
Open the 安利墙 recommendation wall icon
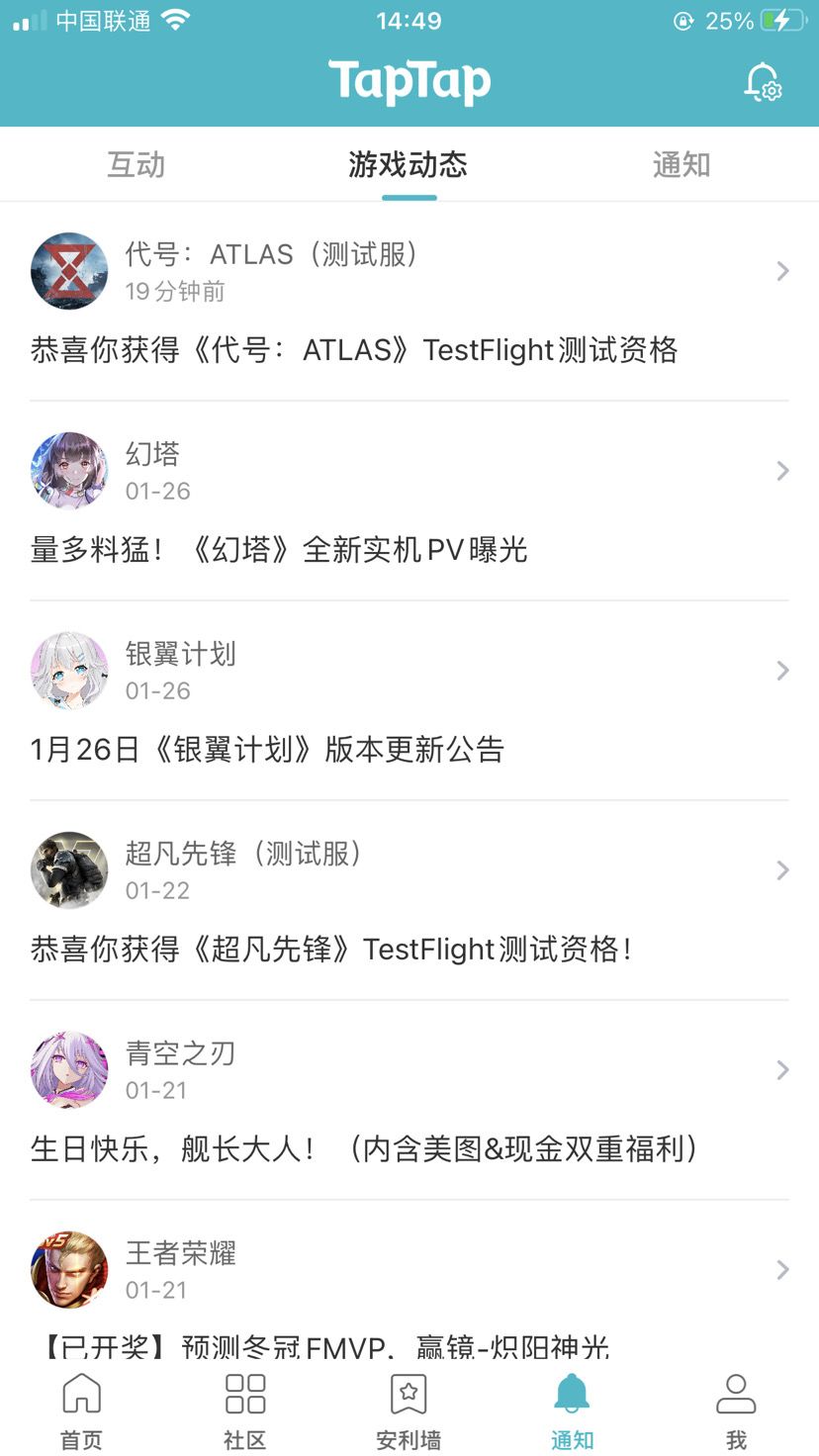[x=409, y=1409]
